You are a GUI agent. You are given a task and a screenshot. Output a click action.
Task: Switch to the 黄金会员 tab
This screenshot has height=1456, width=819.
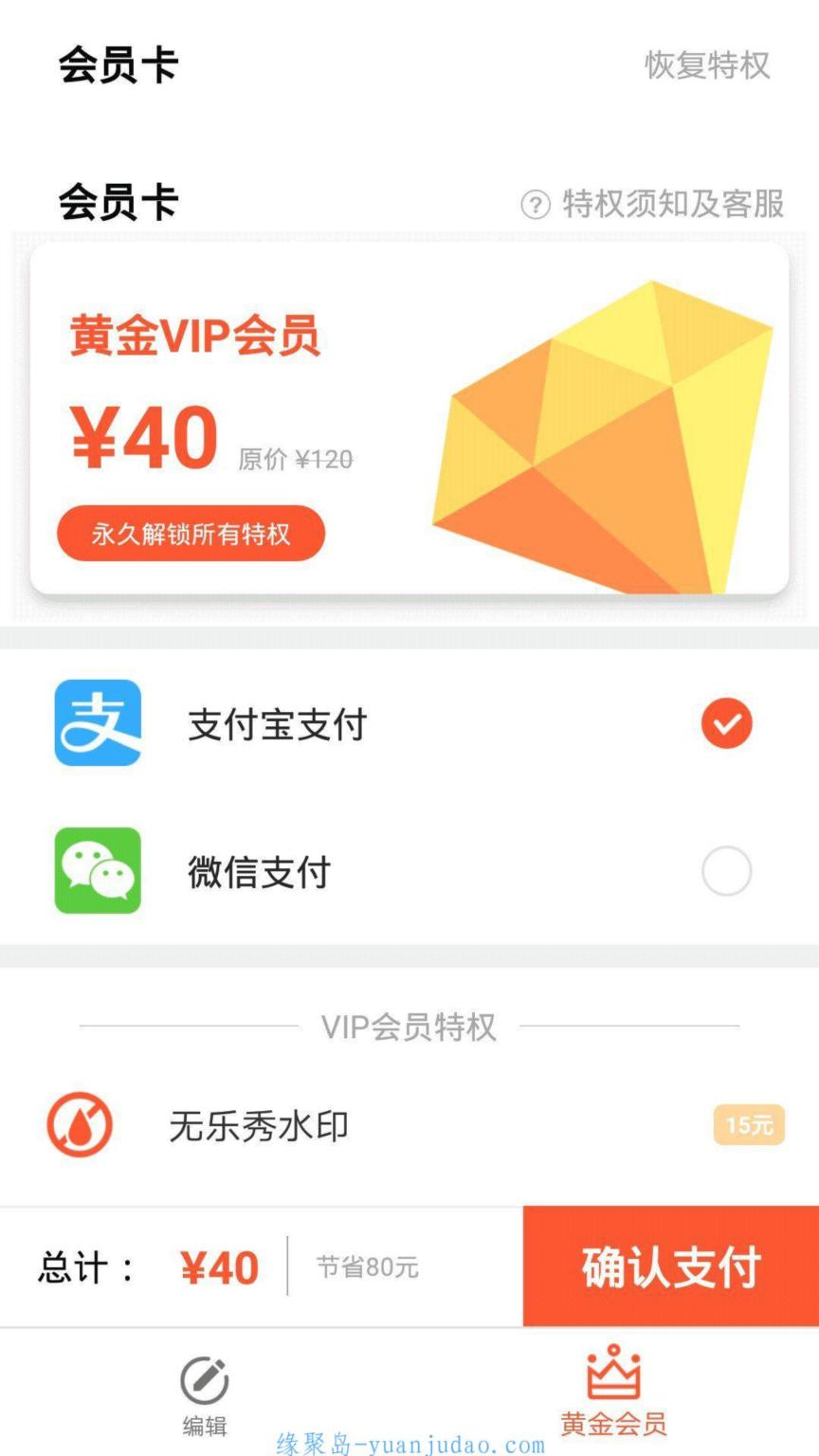pos(613,1392)
